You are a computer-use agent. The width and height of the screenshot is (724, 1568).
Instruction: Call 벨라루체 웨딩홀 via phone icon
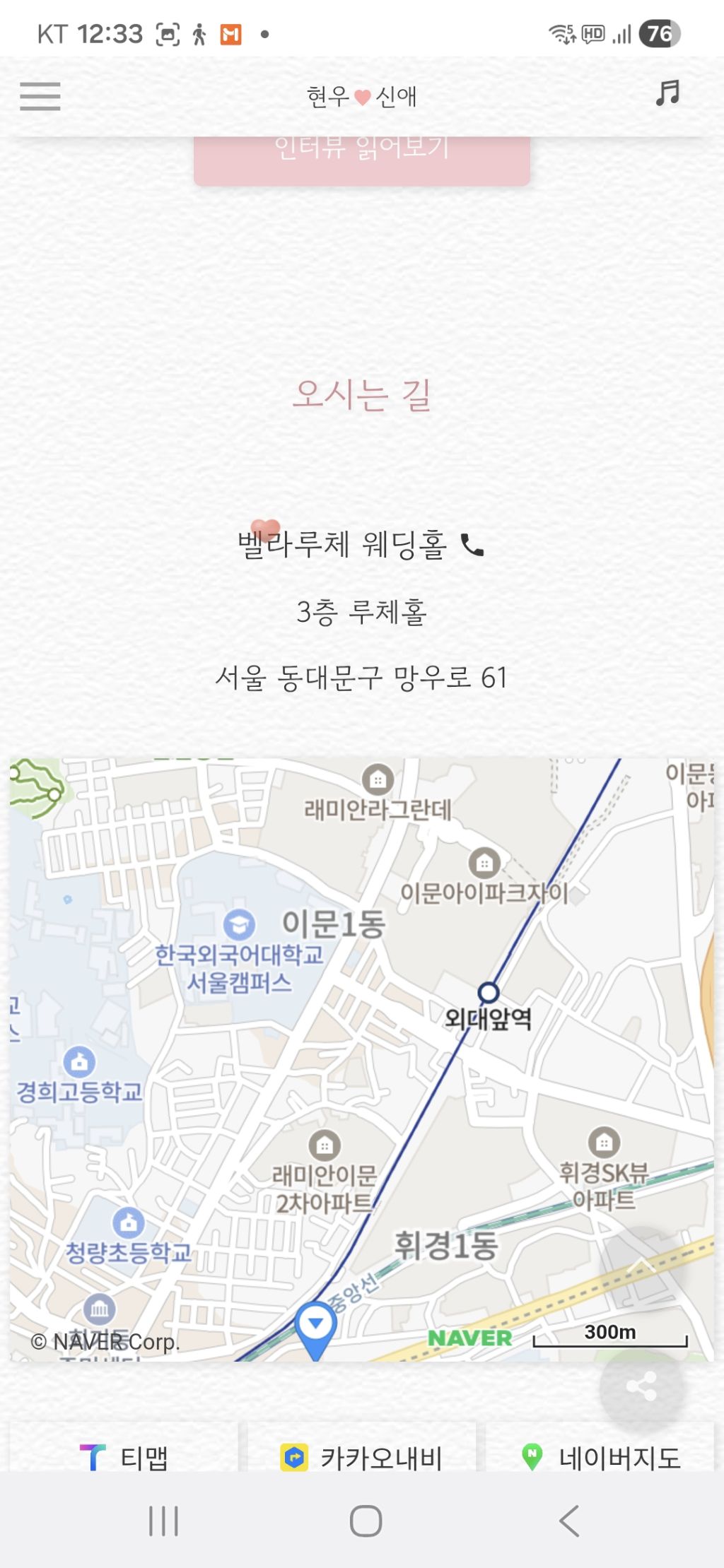[x=472, y=545]
